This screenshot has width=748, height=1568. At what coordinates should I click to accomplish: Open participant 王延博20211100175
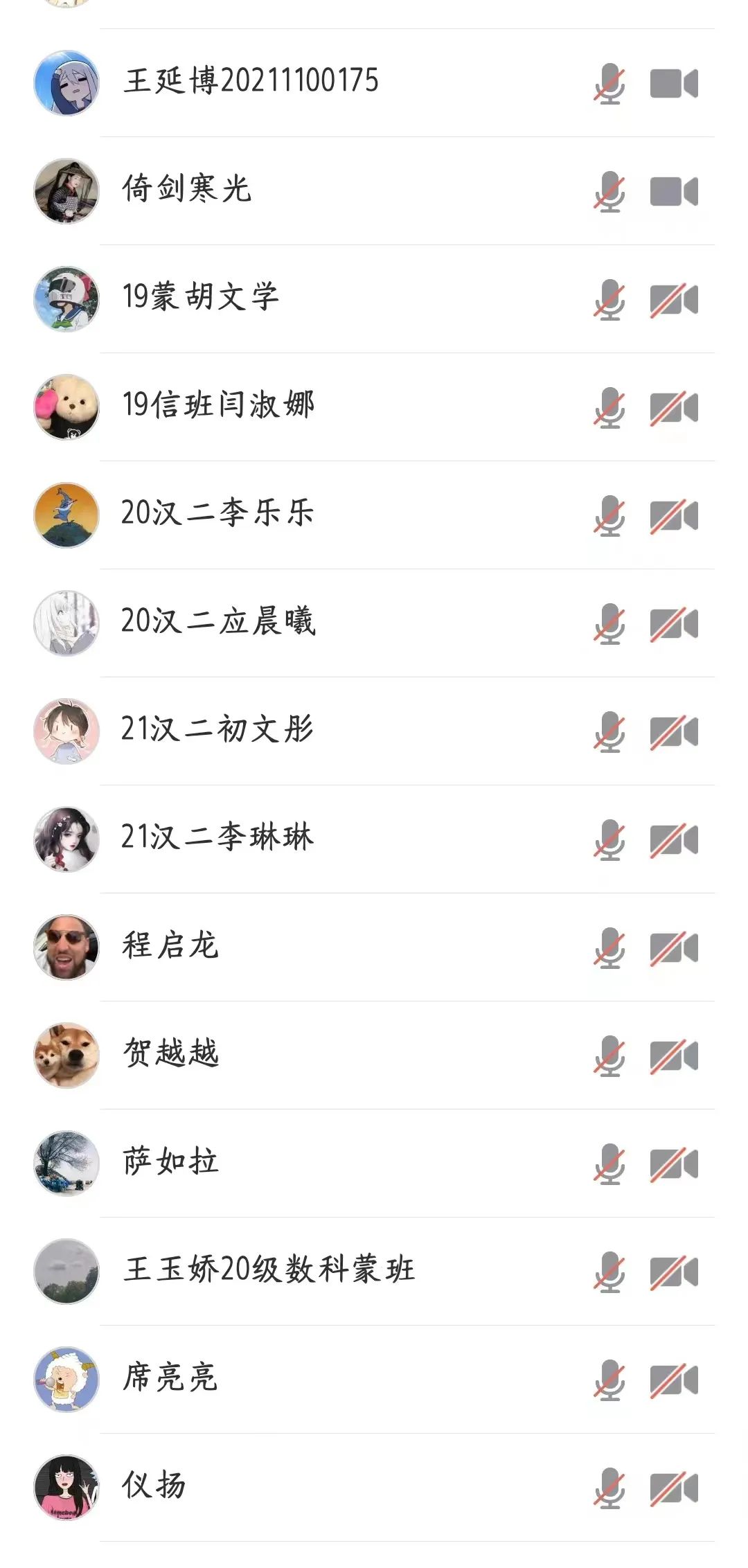(x=251, y=82)
